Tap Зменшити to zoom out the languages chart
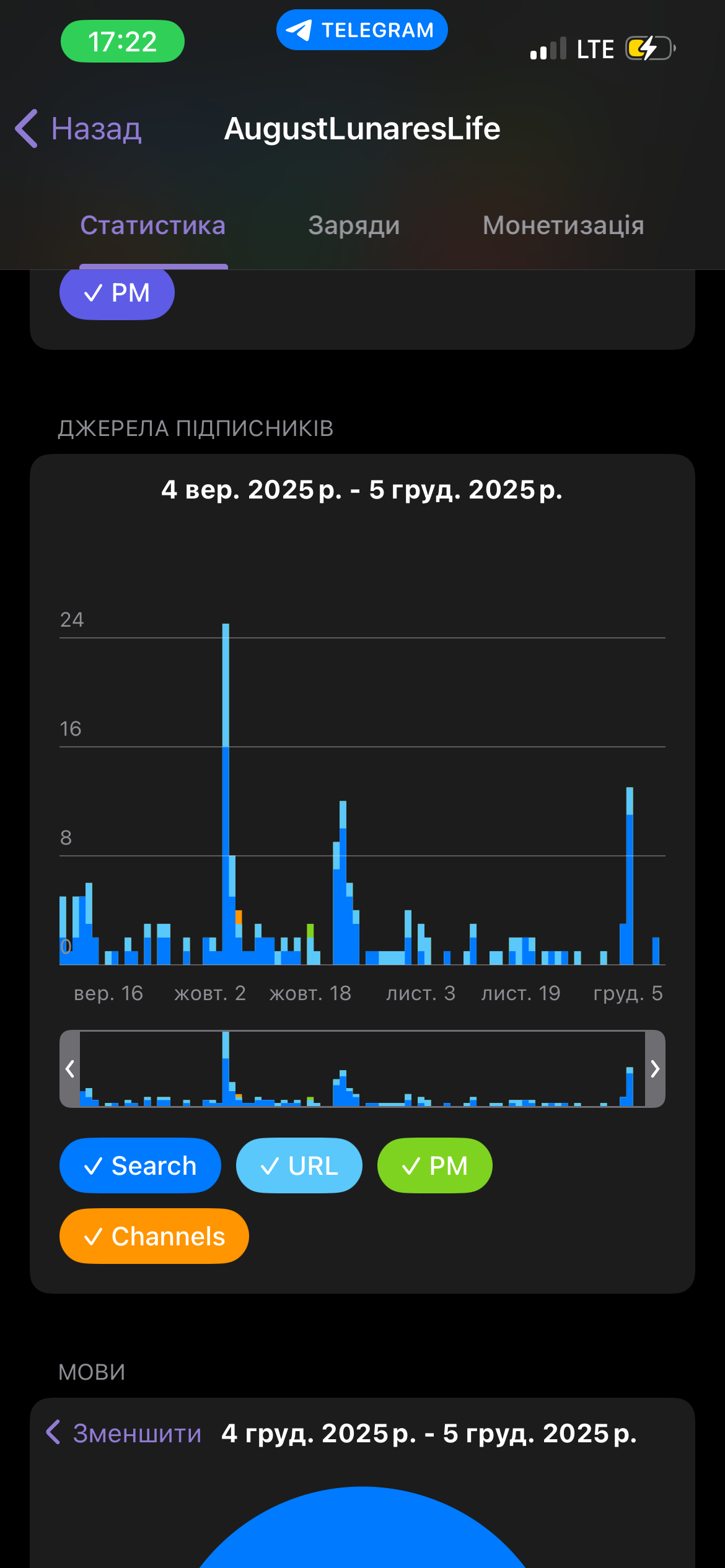The height and width of the screenshot is (1568, 725). (x=125, y=1433)
